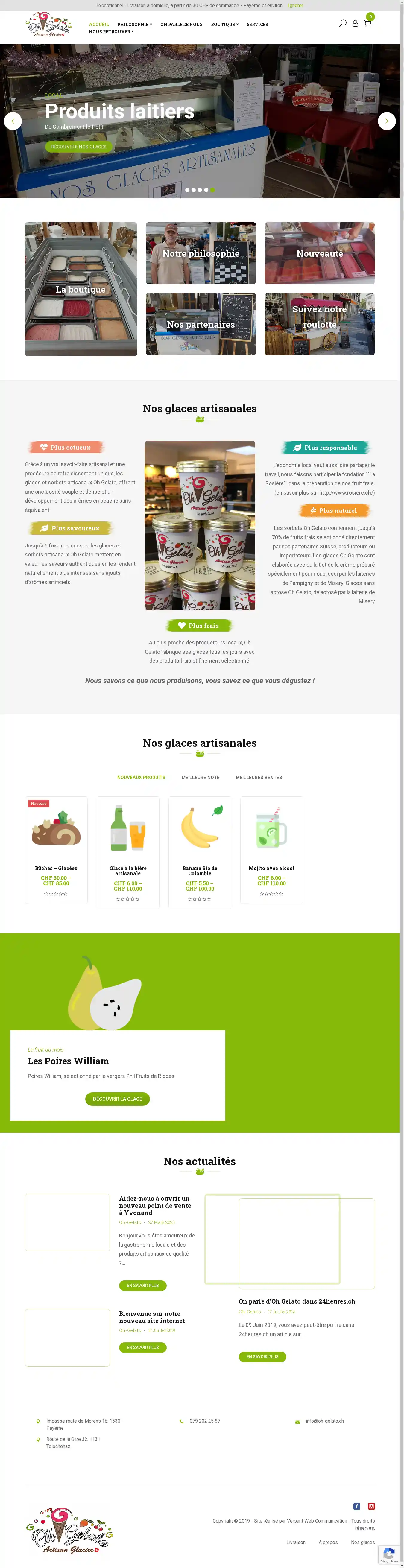Expand the Boutique menu
The height and width of the screenshot is (1568, 404).
tap(224, 24)
